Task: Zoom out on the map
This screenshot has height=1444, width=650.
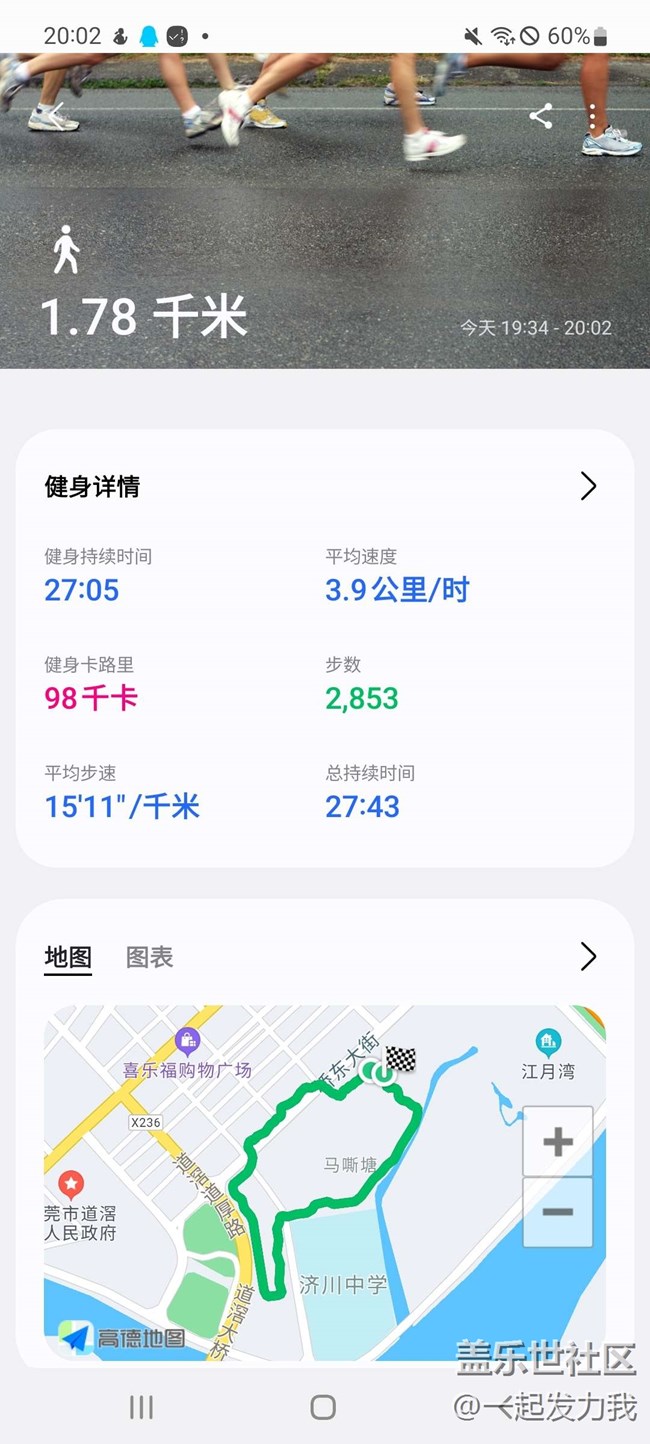Action: (557, 1212)
